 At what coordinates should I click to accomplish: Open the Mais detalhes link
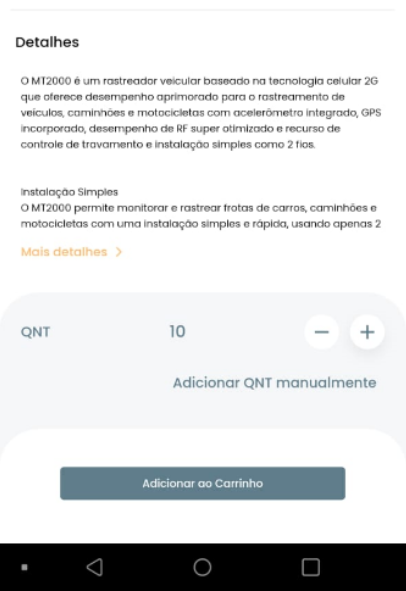[x=71, y=252]
